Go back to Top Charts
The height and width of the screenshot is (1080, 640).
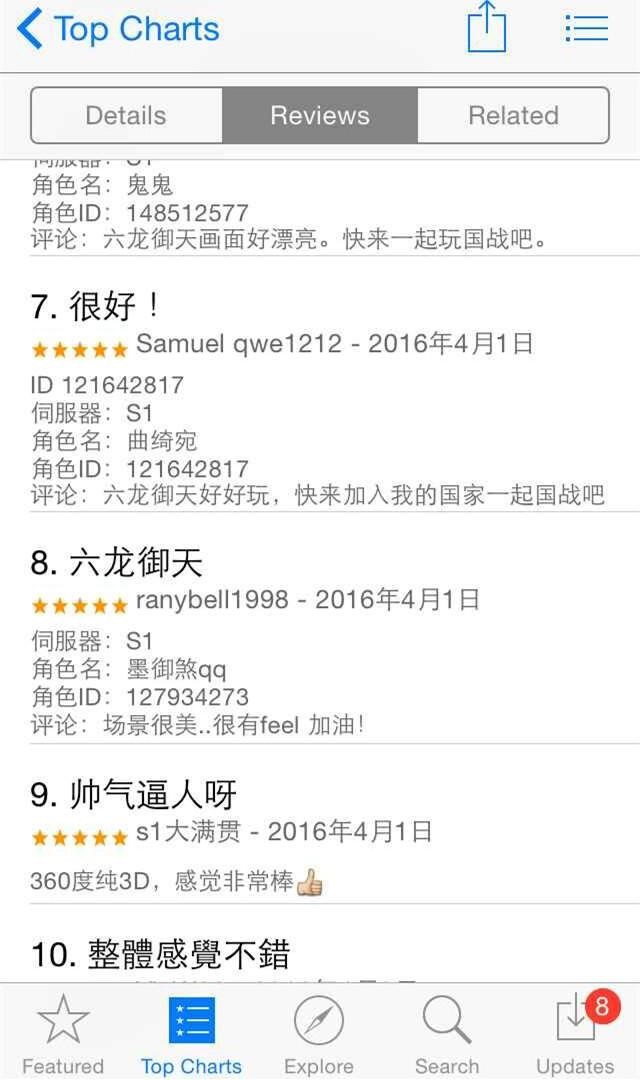coord(116,29)
